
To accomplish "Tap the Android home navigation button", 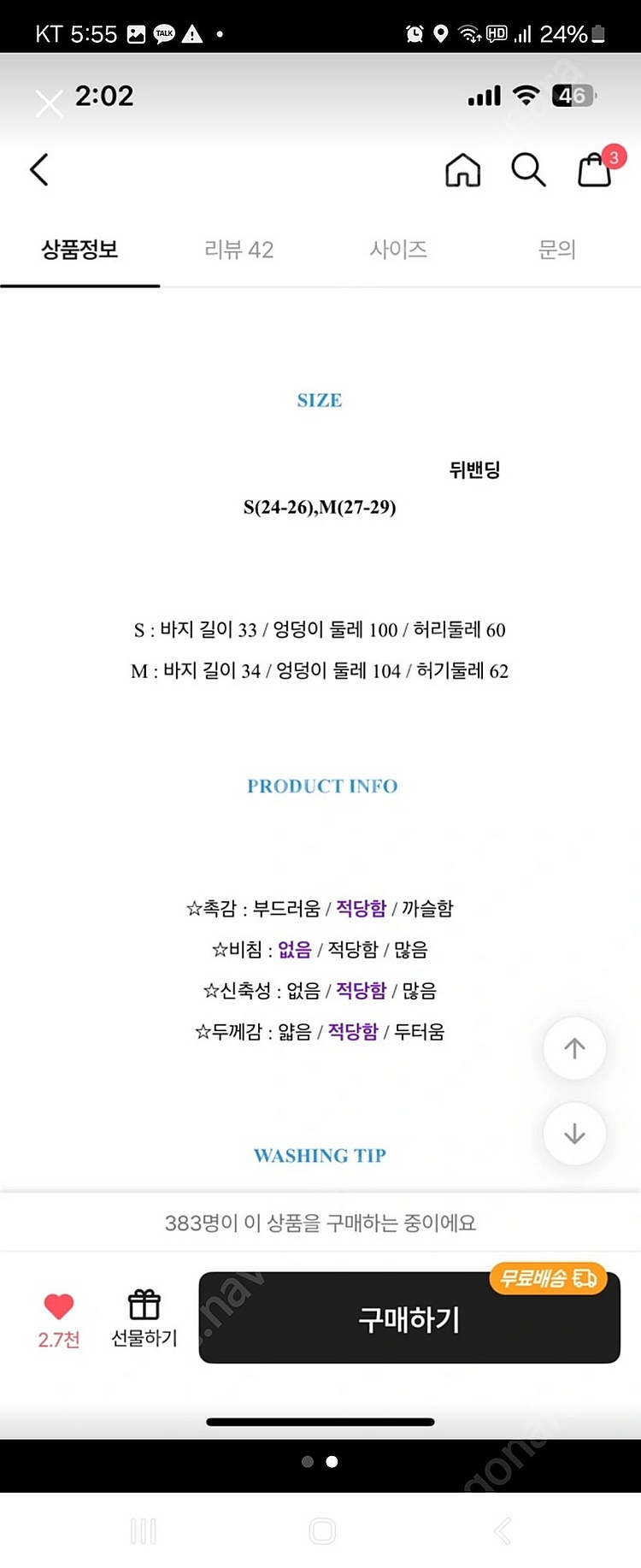I will [x=320, y=1530].
